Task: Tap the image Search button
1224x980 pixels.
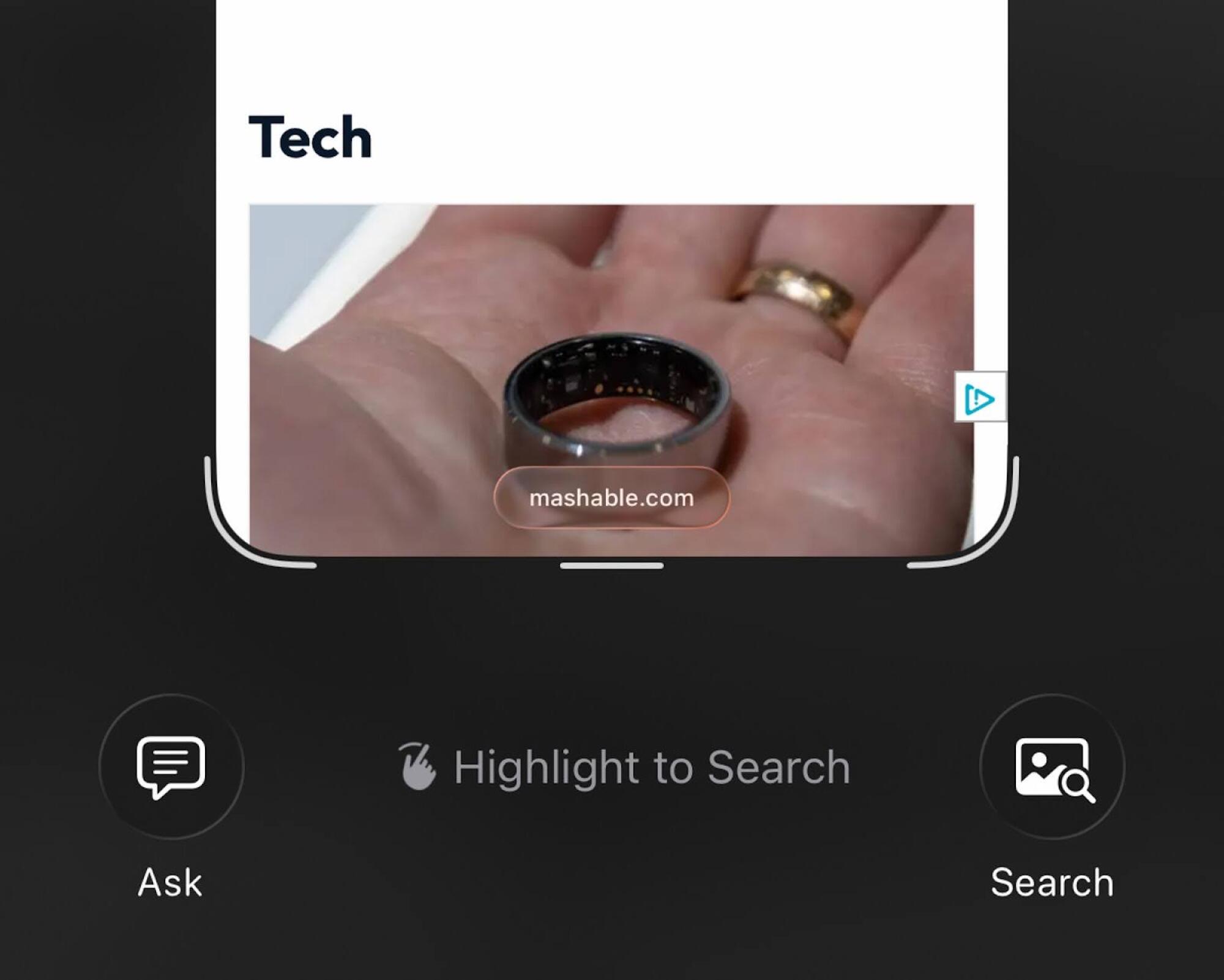Action: pos(1052,766)
